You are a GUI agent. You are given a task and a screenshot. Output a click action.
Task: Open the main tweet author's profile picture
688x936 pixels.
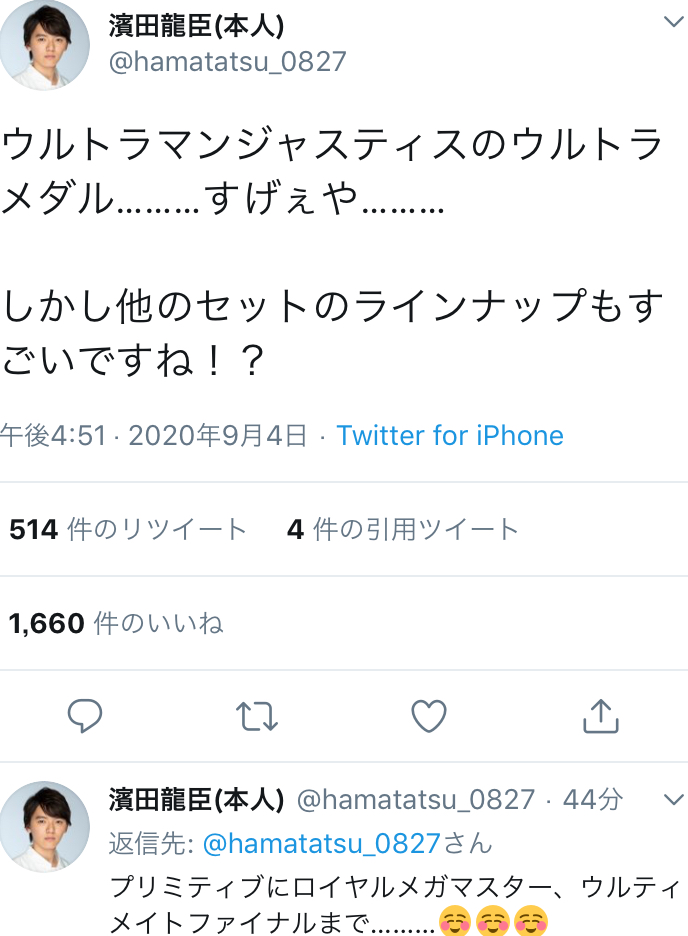click(43, 45)
